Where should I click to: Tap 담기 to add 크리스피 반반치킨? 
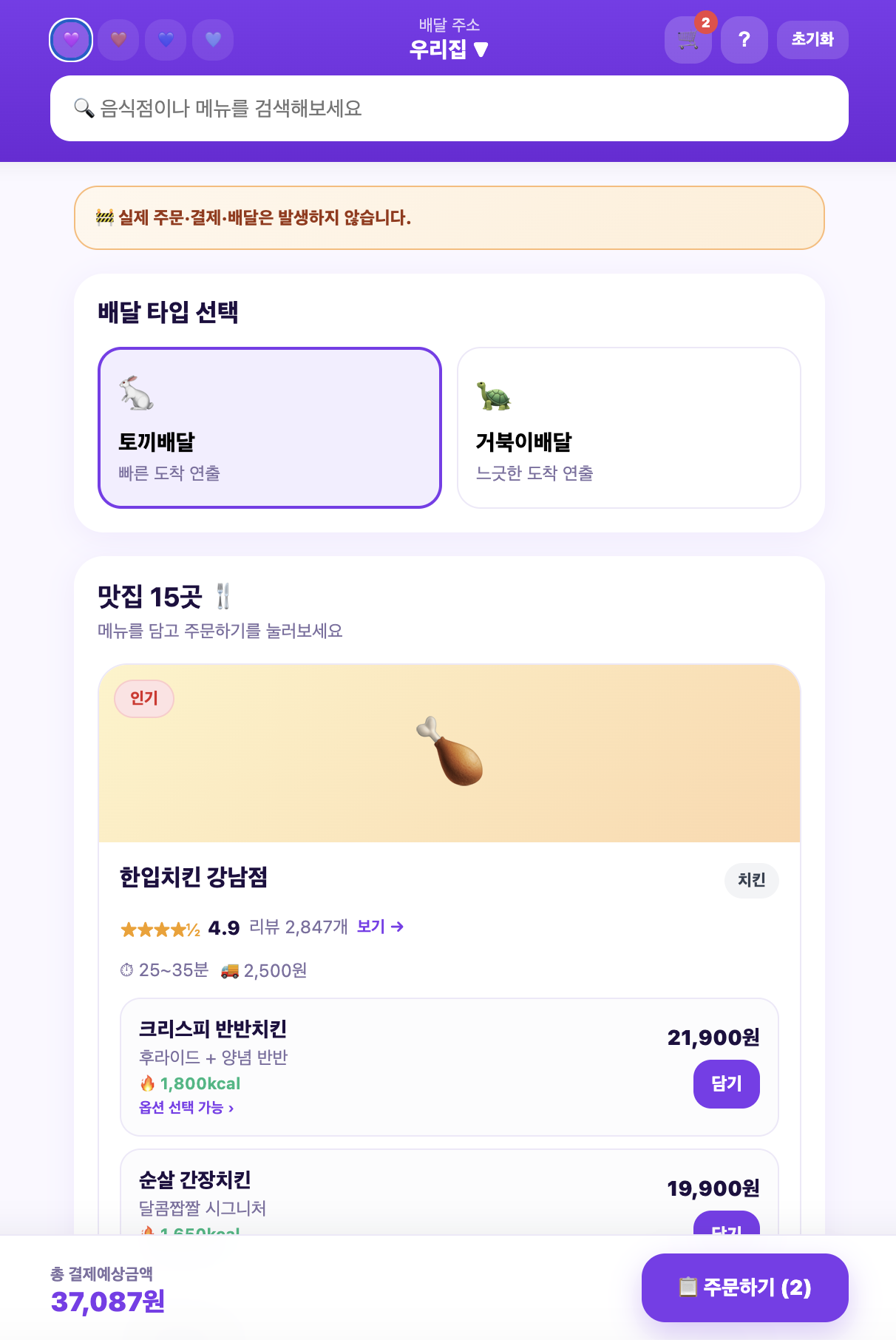click(x=726, y=1083)
